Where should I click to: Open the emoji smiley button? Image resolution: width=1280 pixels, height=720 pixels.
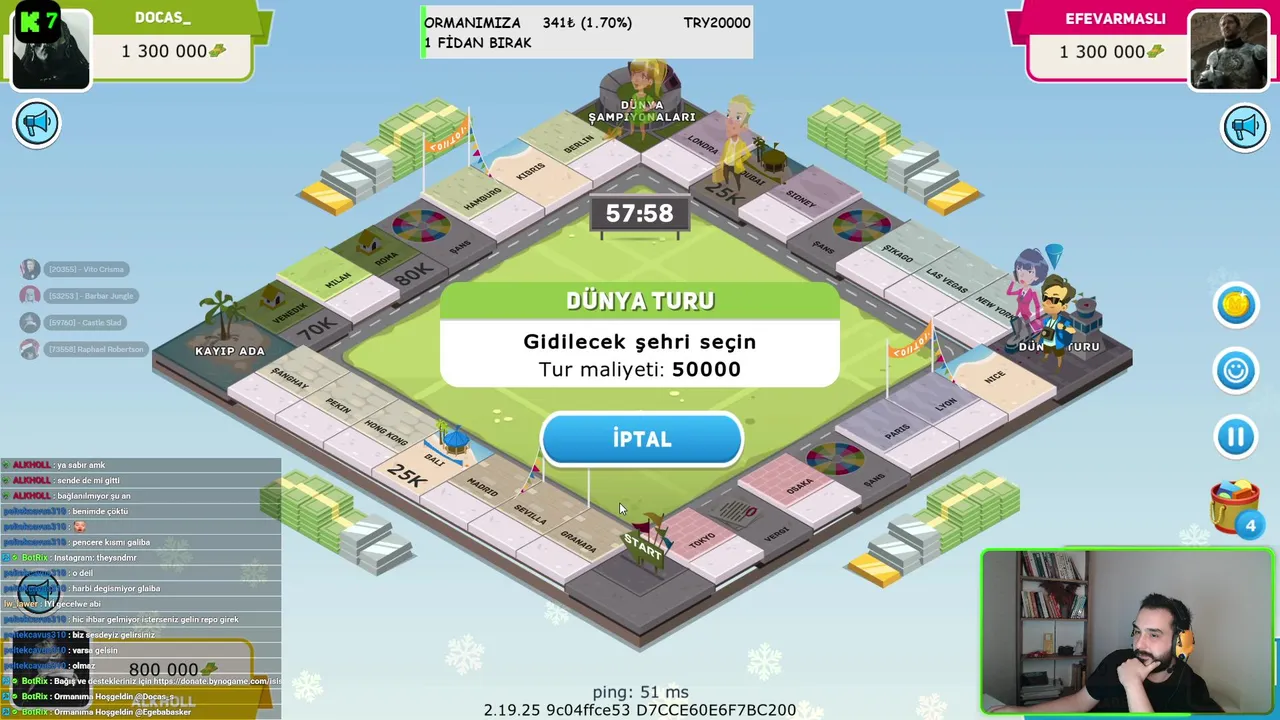coord(1236,371)
